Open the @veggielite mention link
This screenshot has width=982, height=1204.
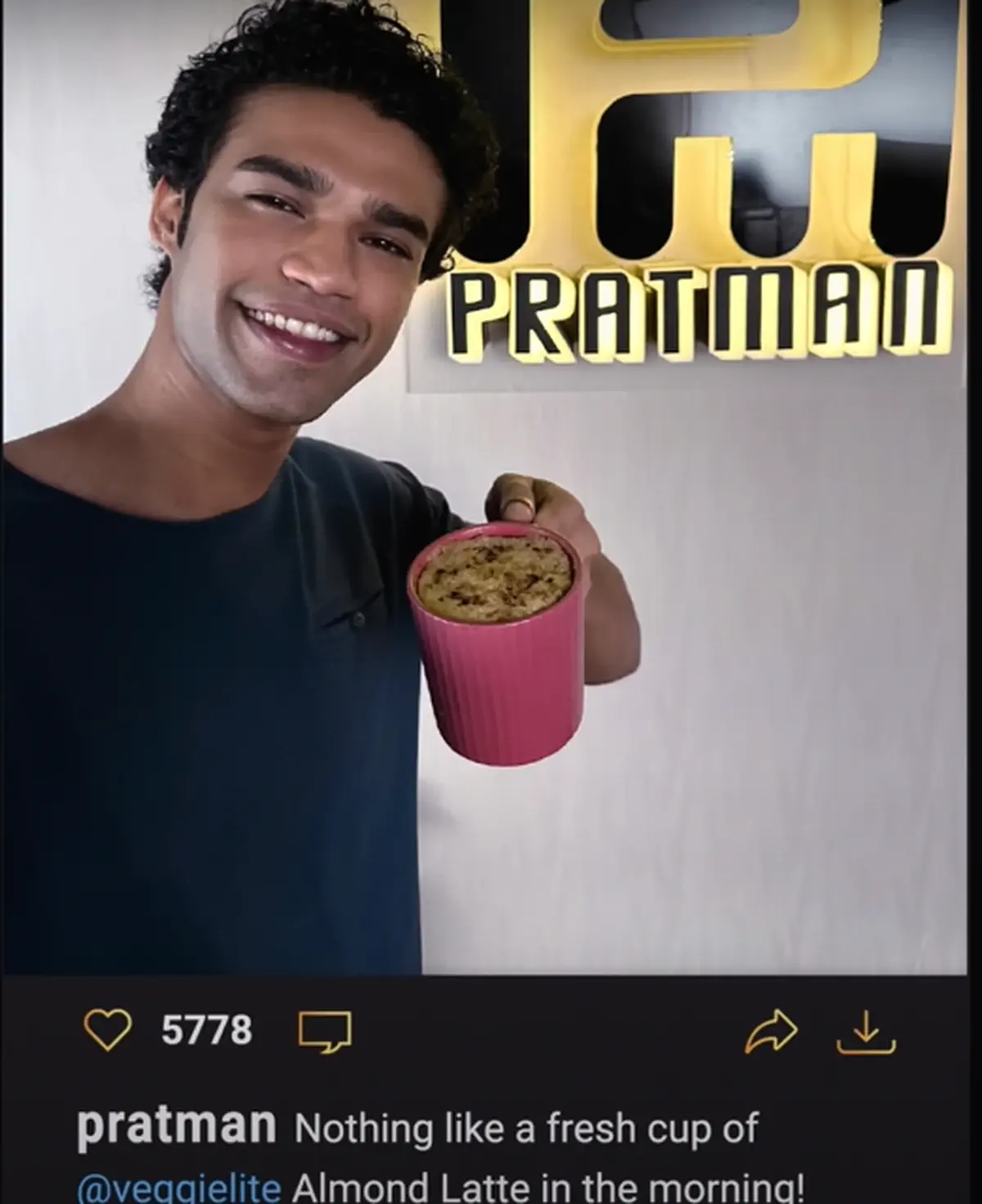click(179, 1186)
